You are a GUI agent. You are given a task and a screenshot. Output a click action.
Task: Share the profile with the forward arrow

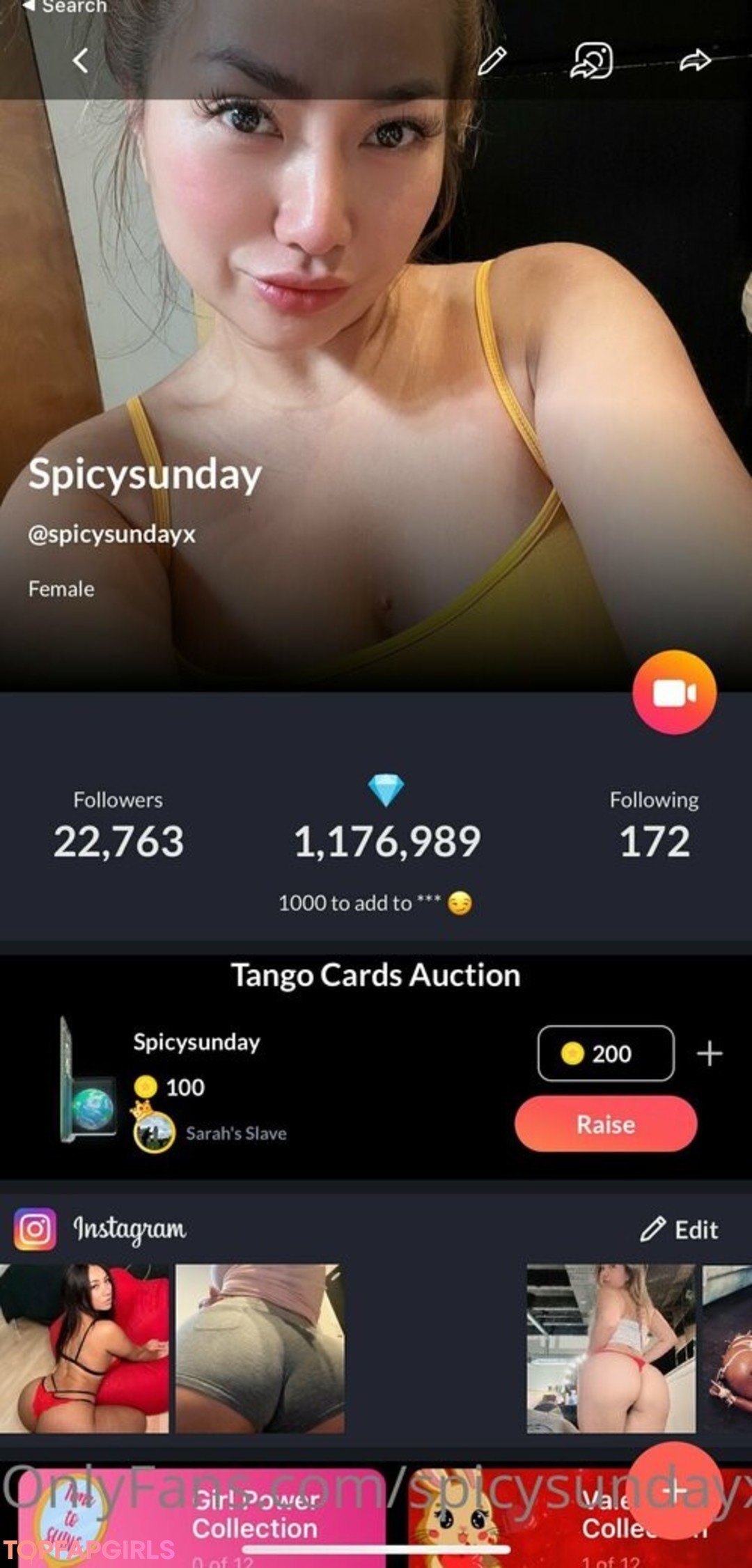694,61
